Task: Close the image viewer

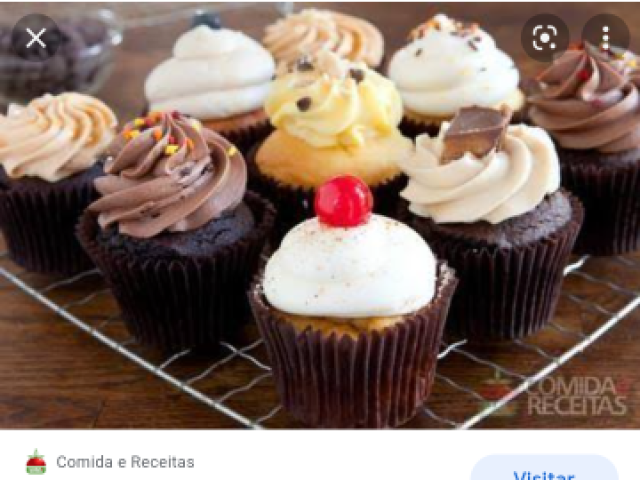Action: pos(36,39)
